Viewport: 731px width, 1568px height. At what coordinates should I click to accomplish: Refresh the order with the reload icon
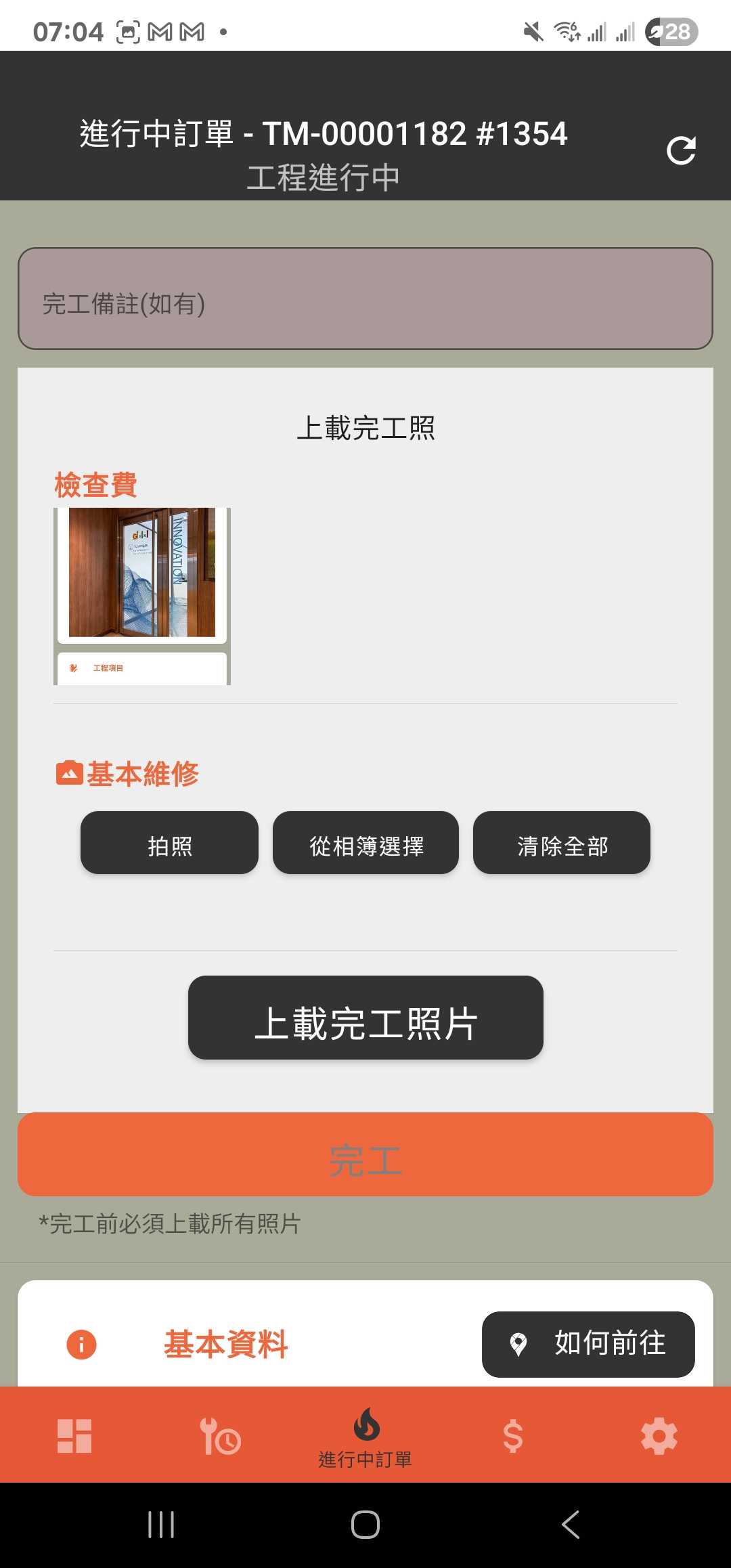pyautogui.click(x=681, y=150)
